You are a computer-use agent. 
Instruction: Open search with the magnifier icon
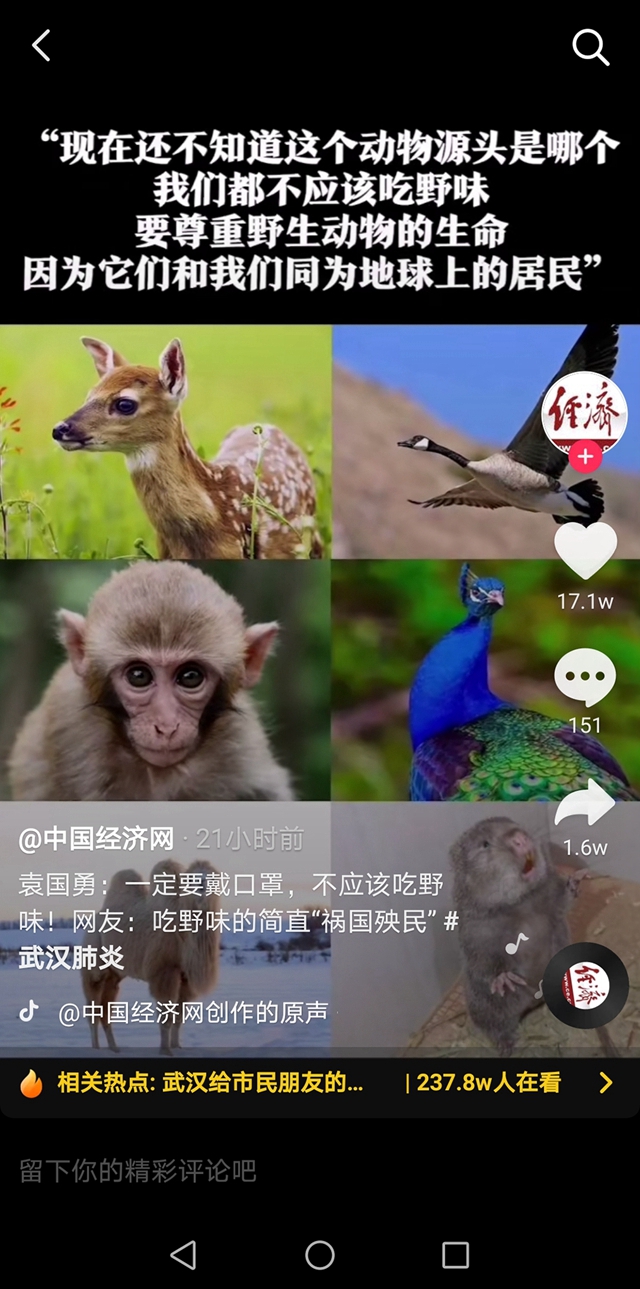click(590, 47)
